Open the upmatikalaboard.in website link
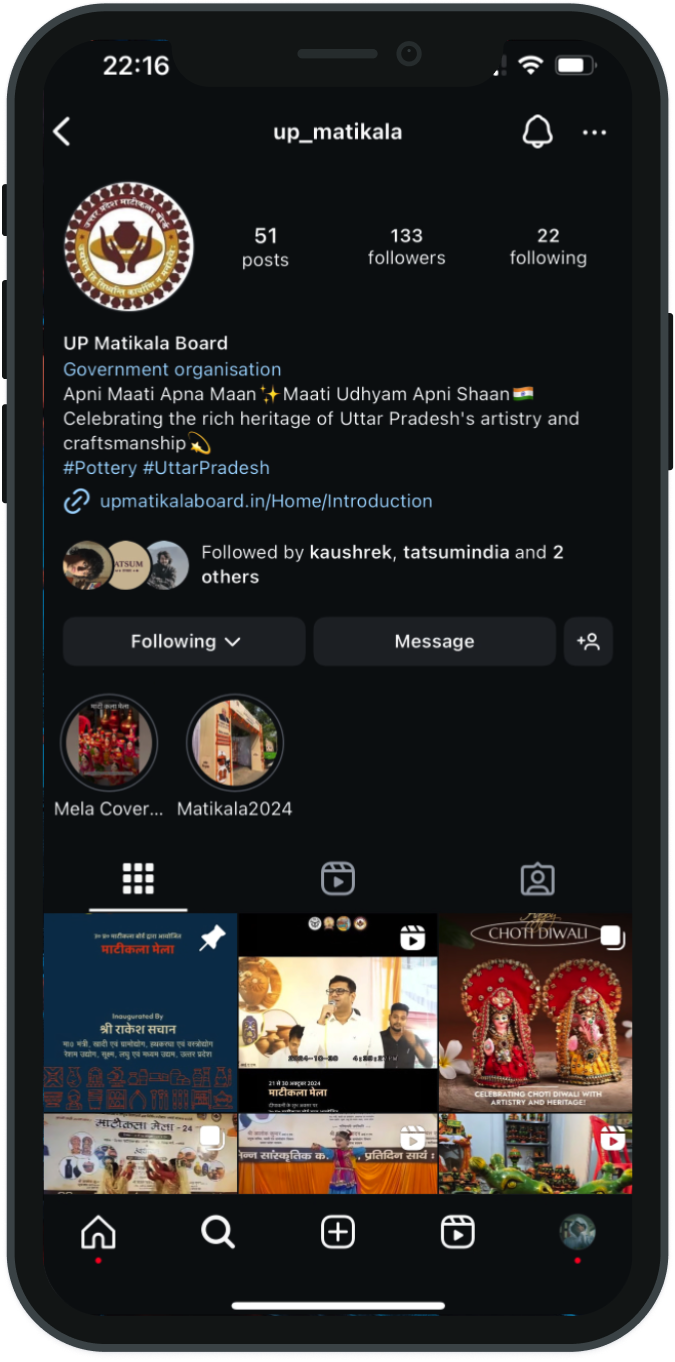The height and width of the screenshot is (1362, 675). pyautogui.click(x=265, y=501)
